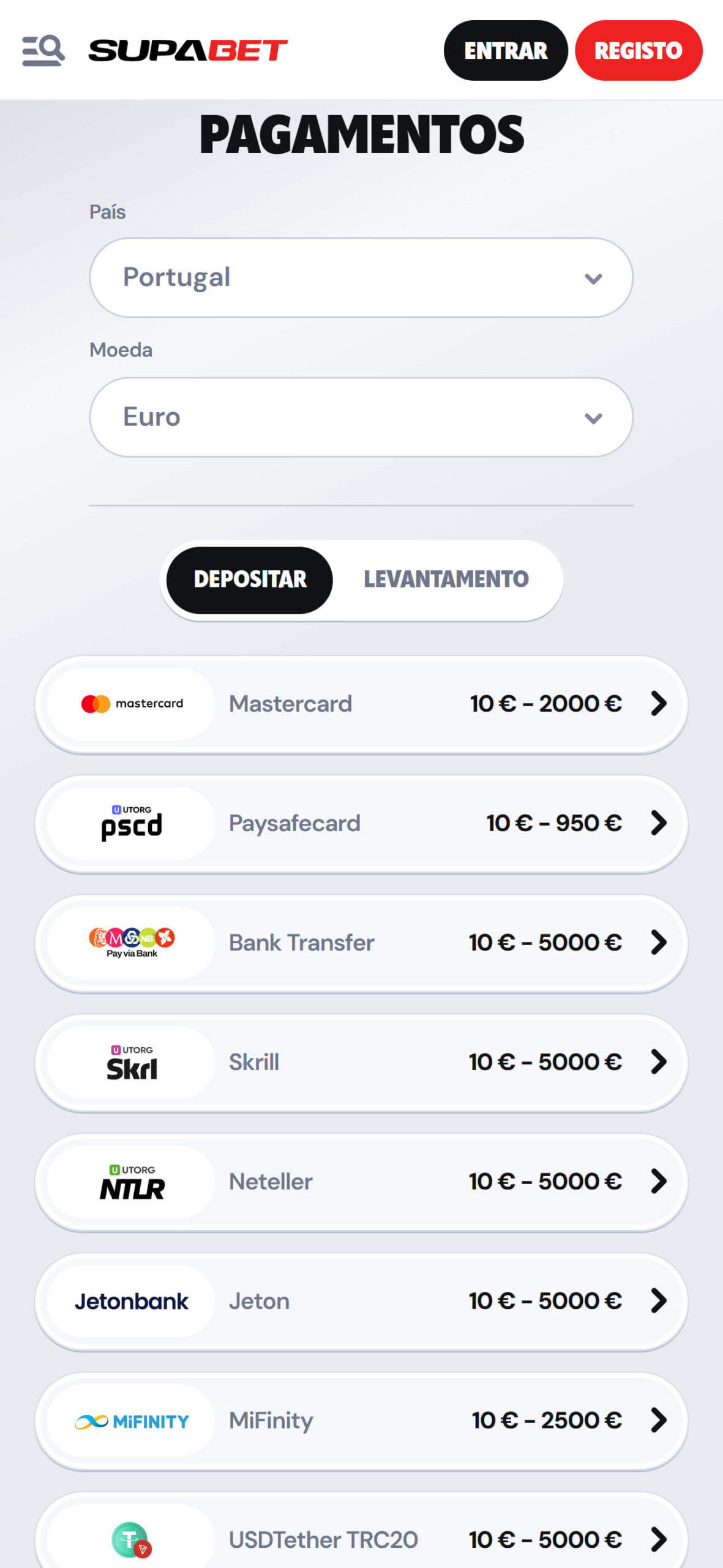Image resolution: width=723 pixels, height=1568 pixels.
Task: Open the Moeda currency dropdown showing Euro
Action: [360, 417]
